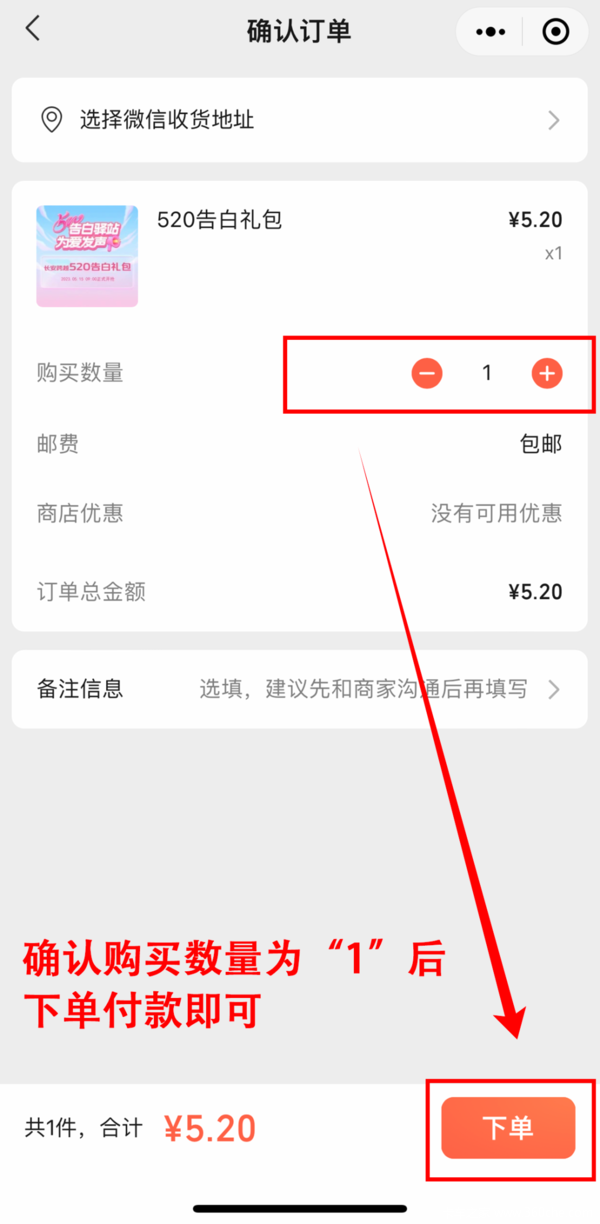This screenshot has height=1224, width=600.
Task: Close the mini program with the circle icon
Action: 555,32
